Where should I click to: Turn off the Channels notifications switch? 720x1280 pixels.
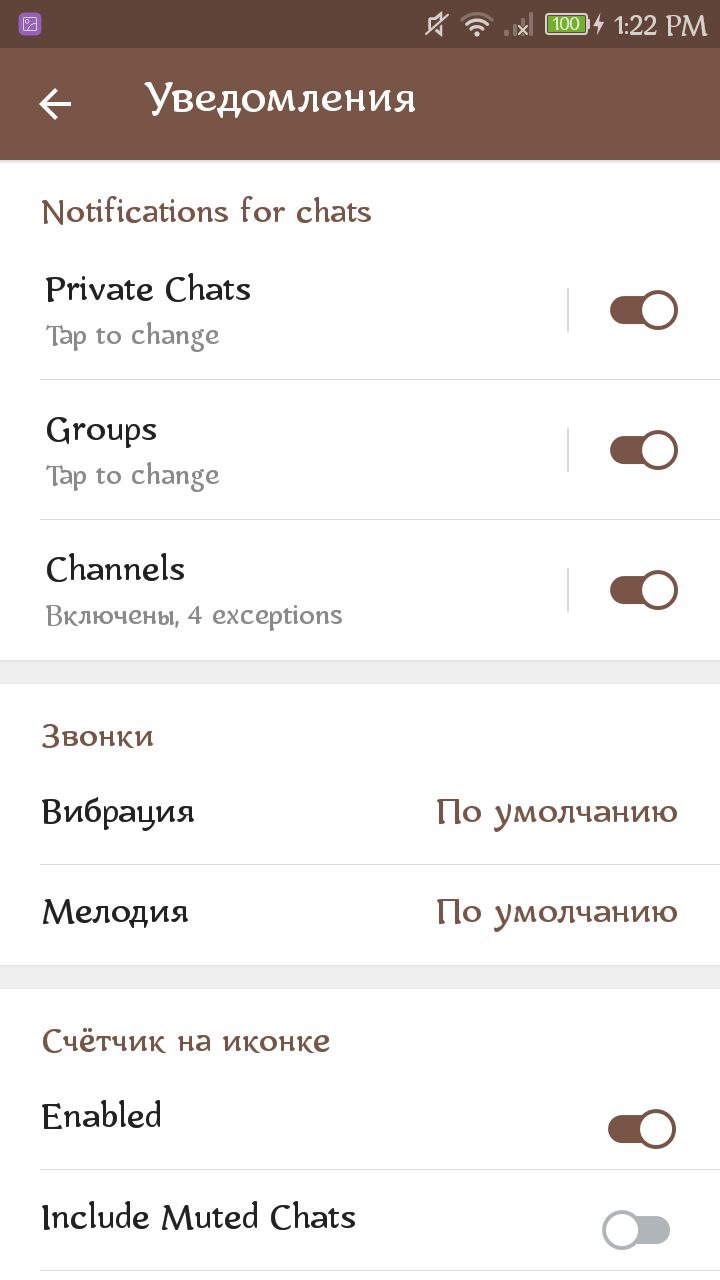[643, 590]
